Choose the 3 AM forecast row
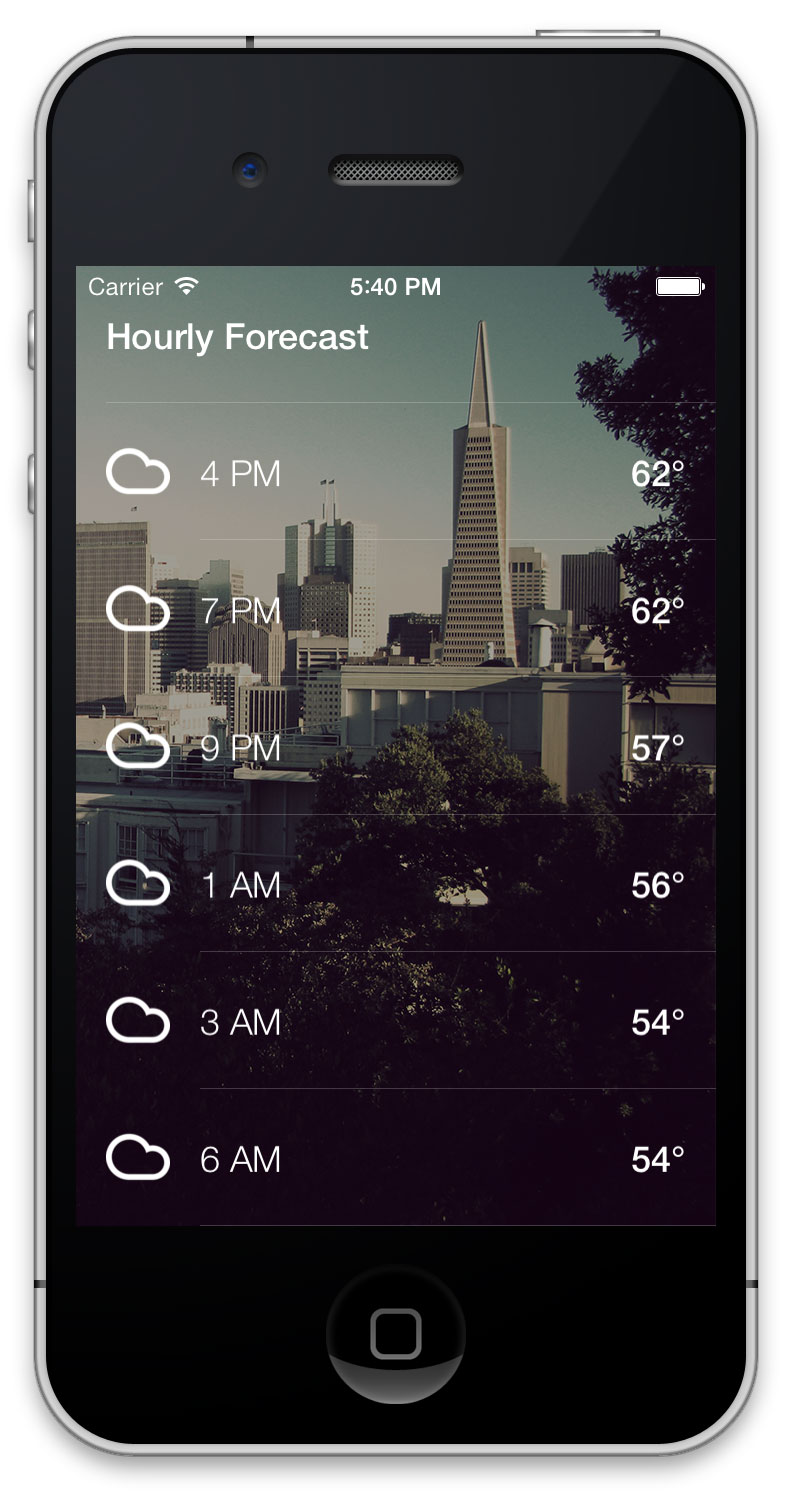794x1498 pixels. (396, 1020)
